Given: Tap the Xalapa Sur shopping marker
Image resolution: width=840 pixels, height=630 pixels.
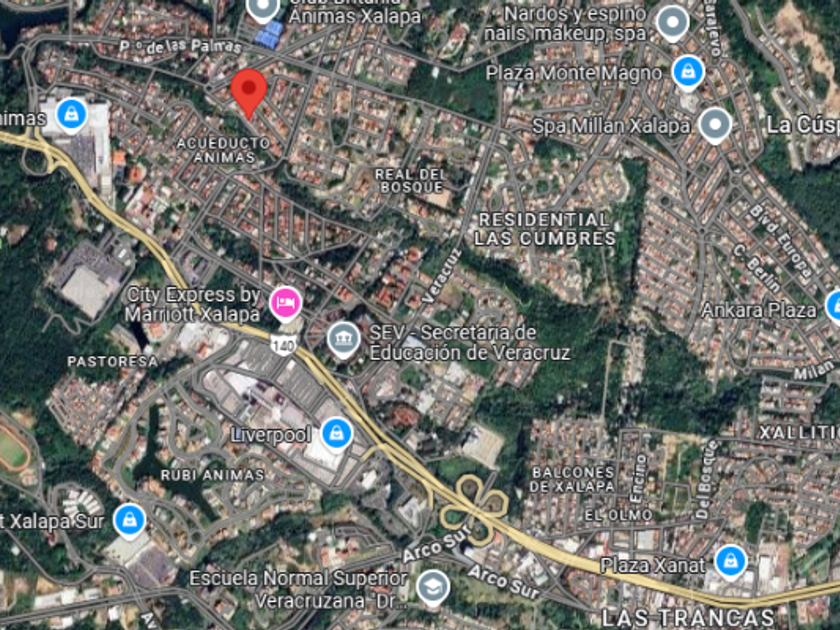Looking at the screenshot, I should tap(130, 521).
